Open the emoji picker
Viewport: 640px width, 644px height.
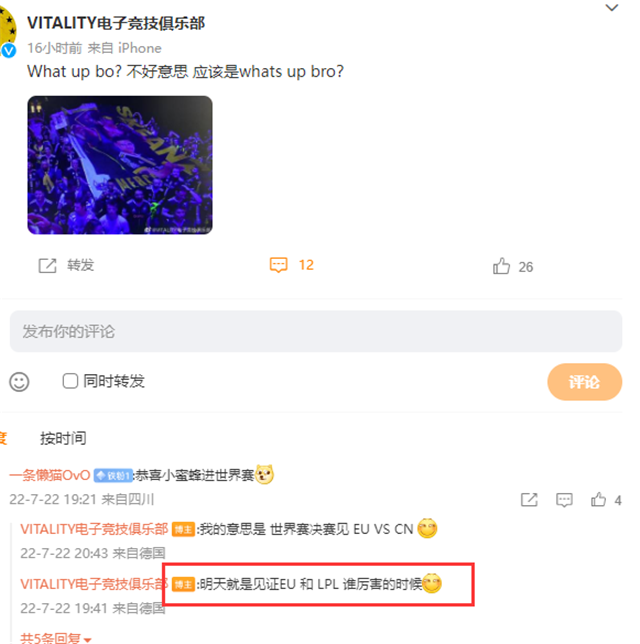point(19,381)
